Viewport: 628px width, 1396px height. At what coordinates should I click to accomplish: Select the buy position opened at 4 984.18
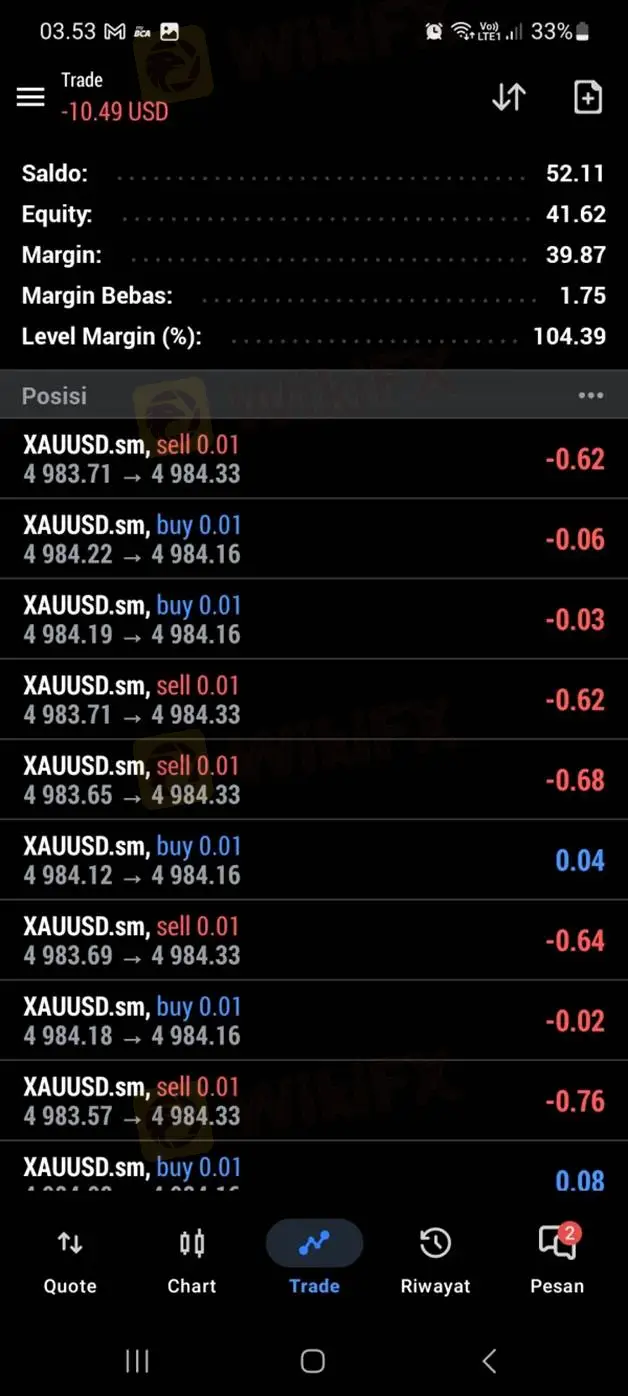[x=313, y=1020]
